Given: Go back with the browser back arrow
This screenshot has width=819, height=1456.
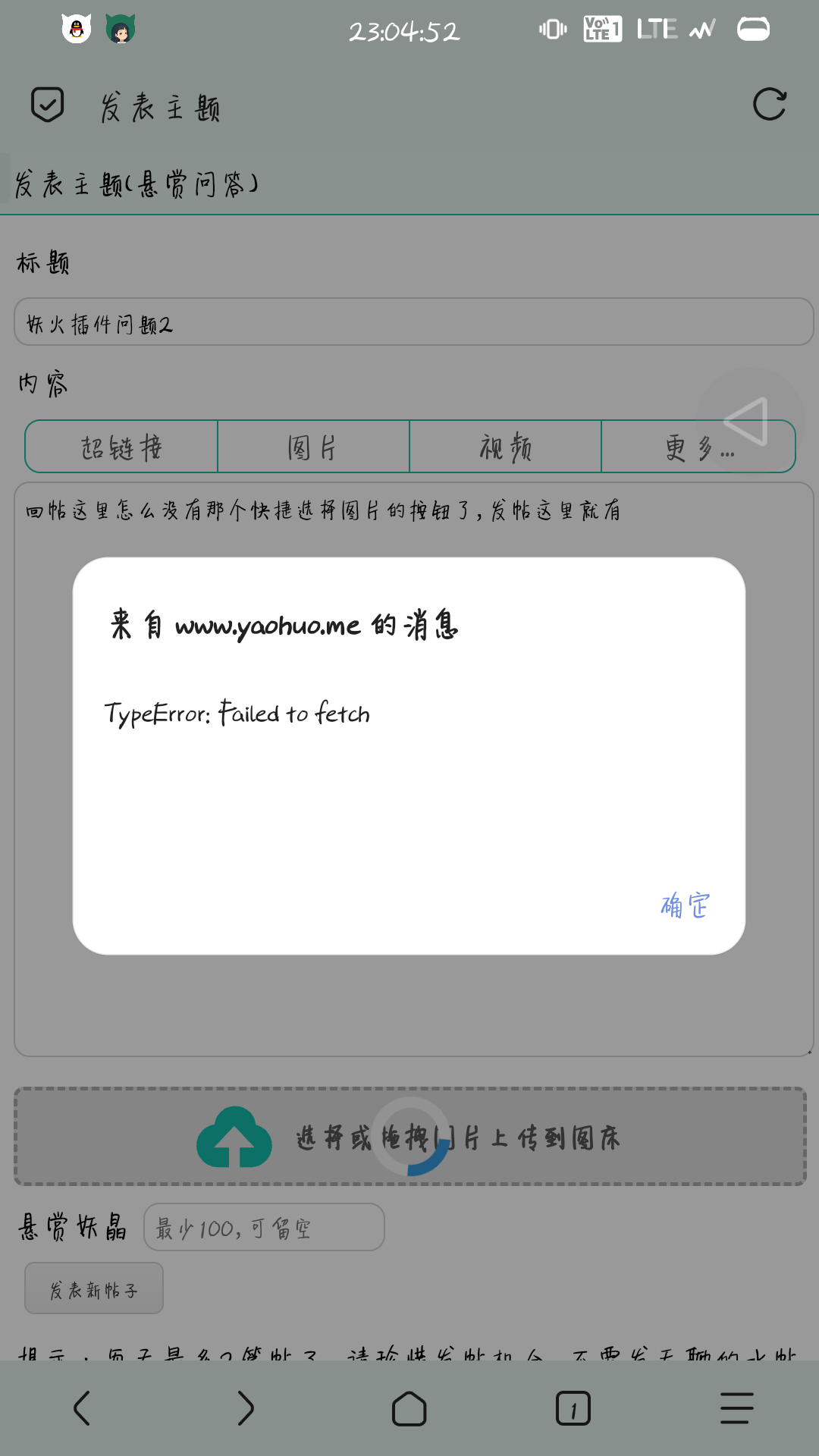Looking at the screenshot, I should click(82, 1408).
